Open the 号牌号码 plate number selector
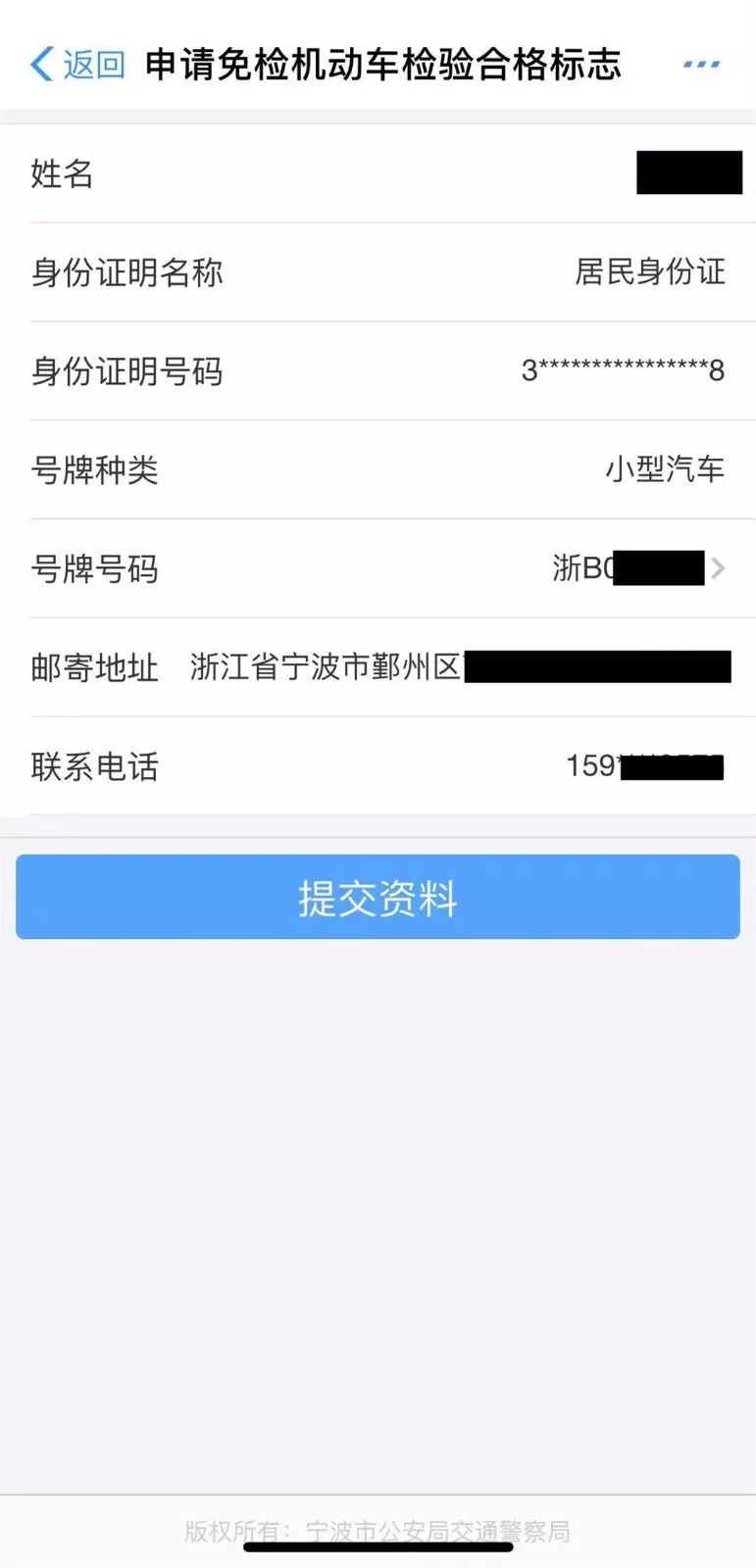This screenshot has height=1568, width=756. [x=378, y=568]
